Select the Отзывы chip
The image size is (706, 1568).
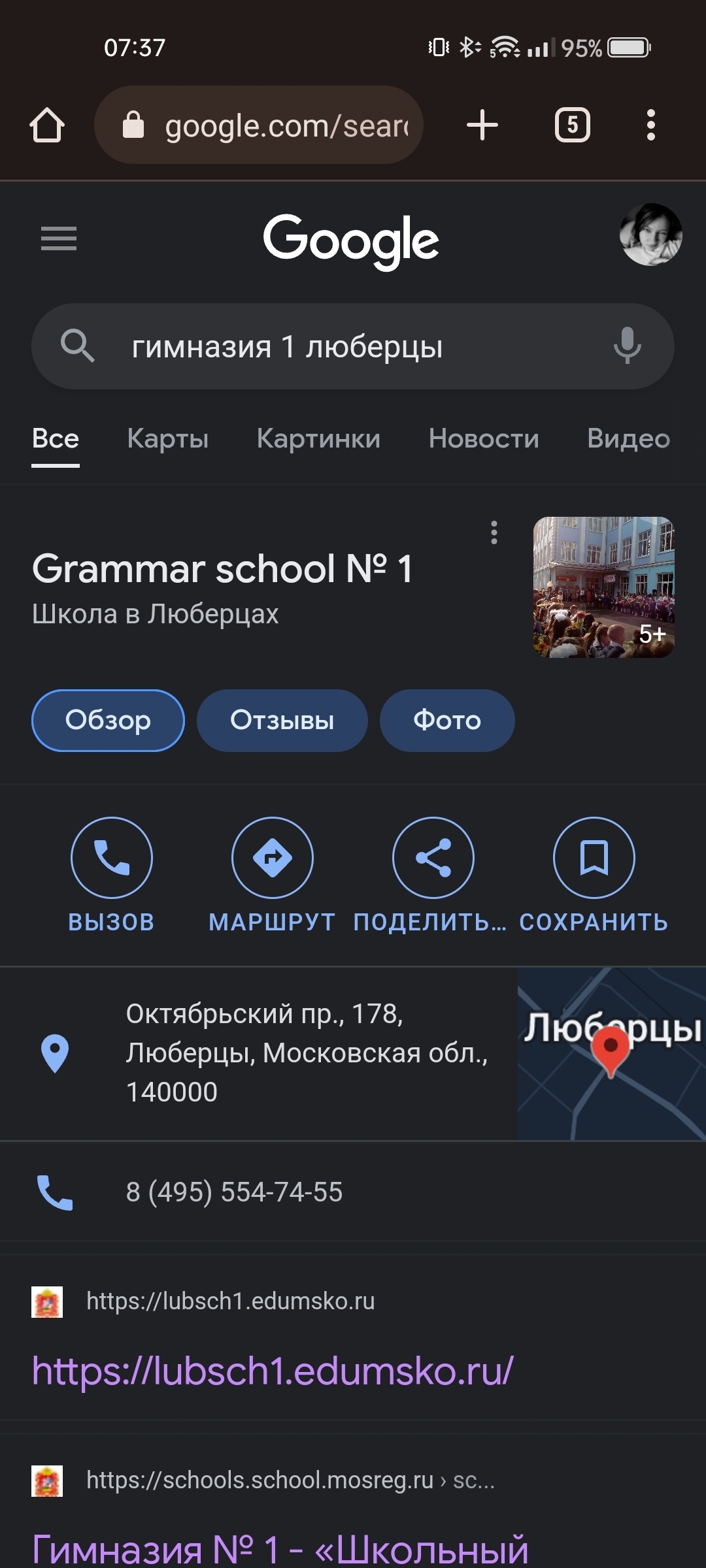pyautogui.click(x=282, y=720)
